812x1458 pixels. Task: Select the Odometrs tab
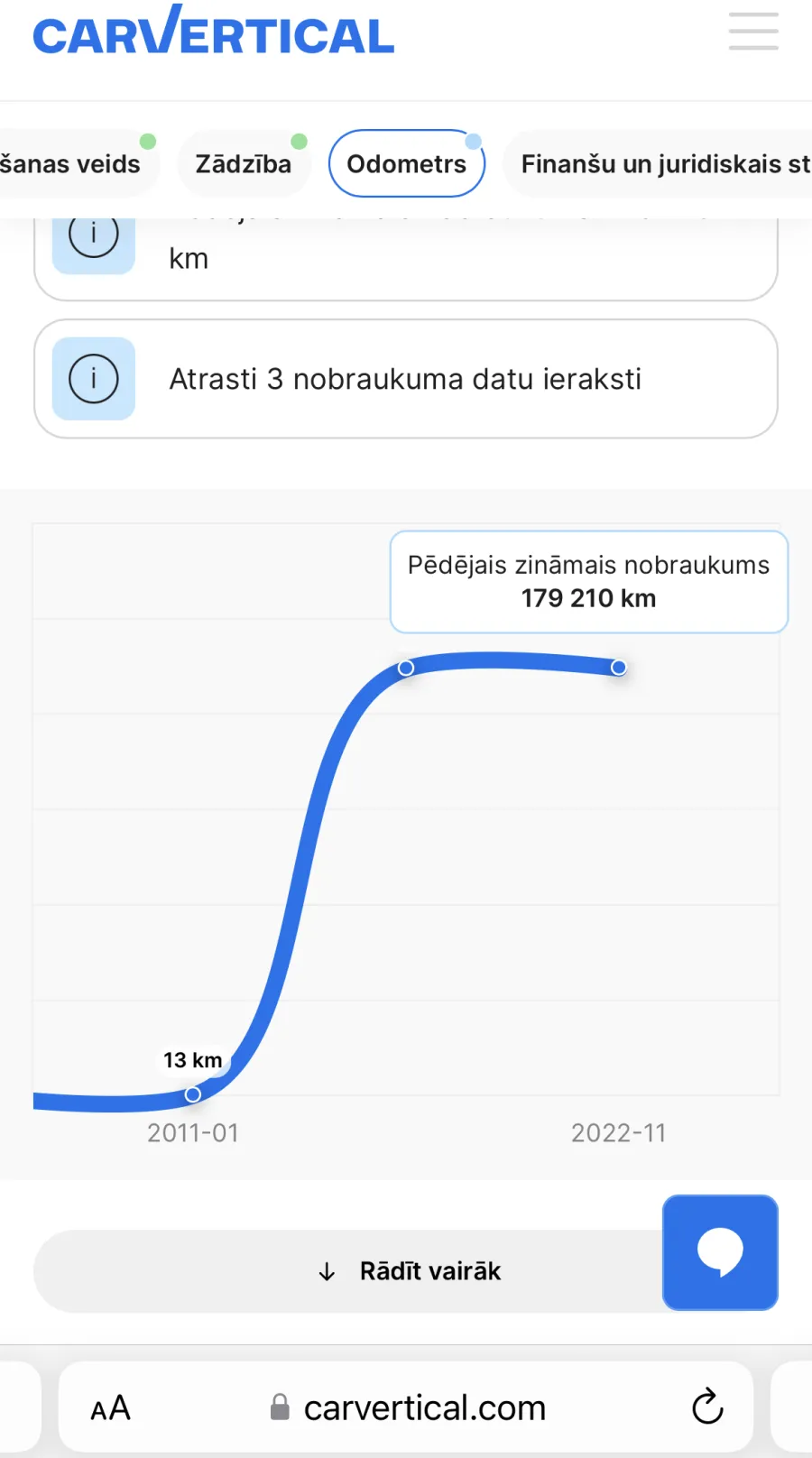coord(407,163)
